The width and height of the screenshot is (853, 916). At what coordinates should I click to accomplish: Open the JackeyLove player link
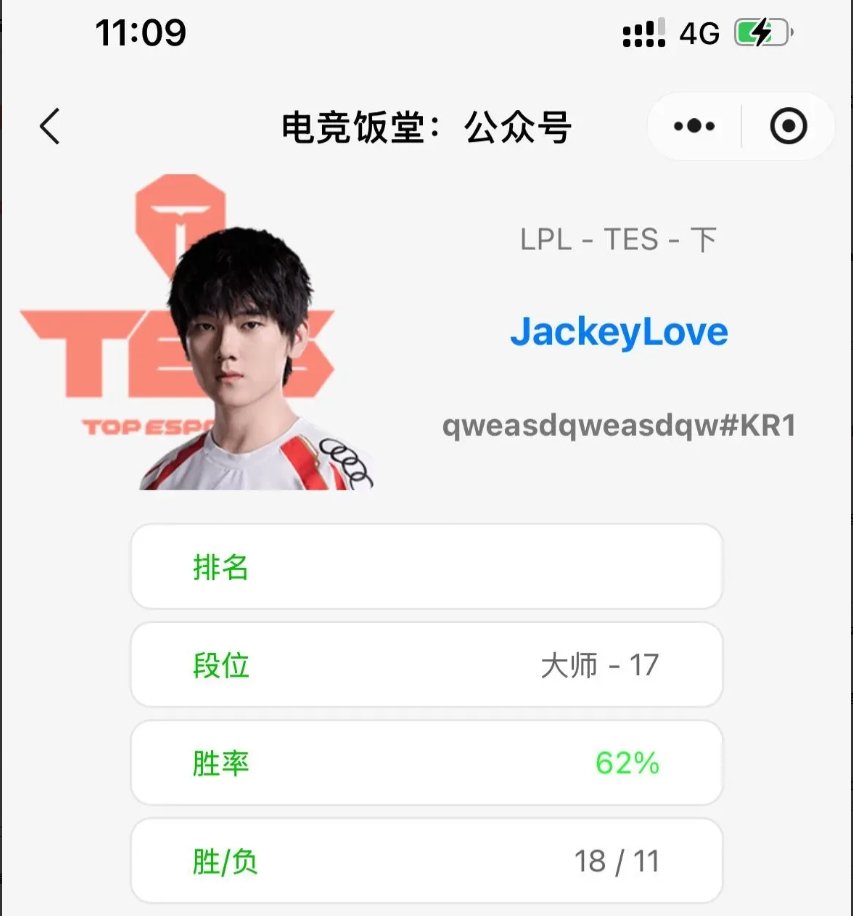point(620,332)
